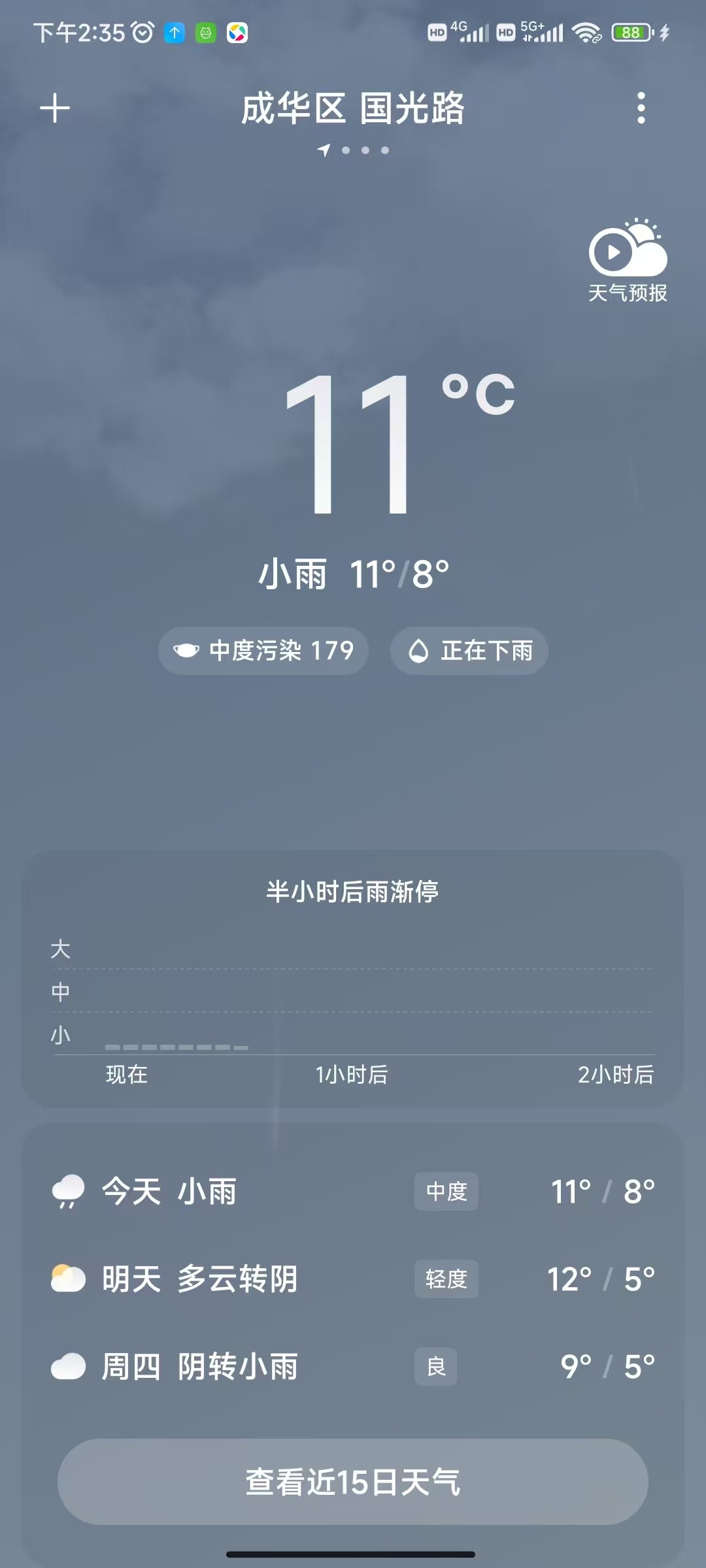Open the three-dot overflow menu
This screenshot has width=706, height=1568.
pyautogui.click(x=641, y=108)
